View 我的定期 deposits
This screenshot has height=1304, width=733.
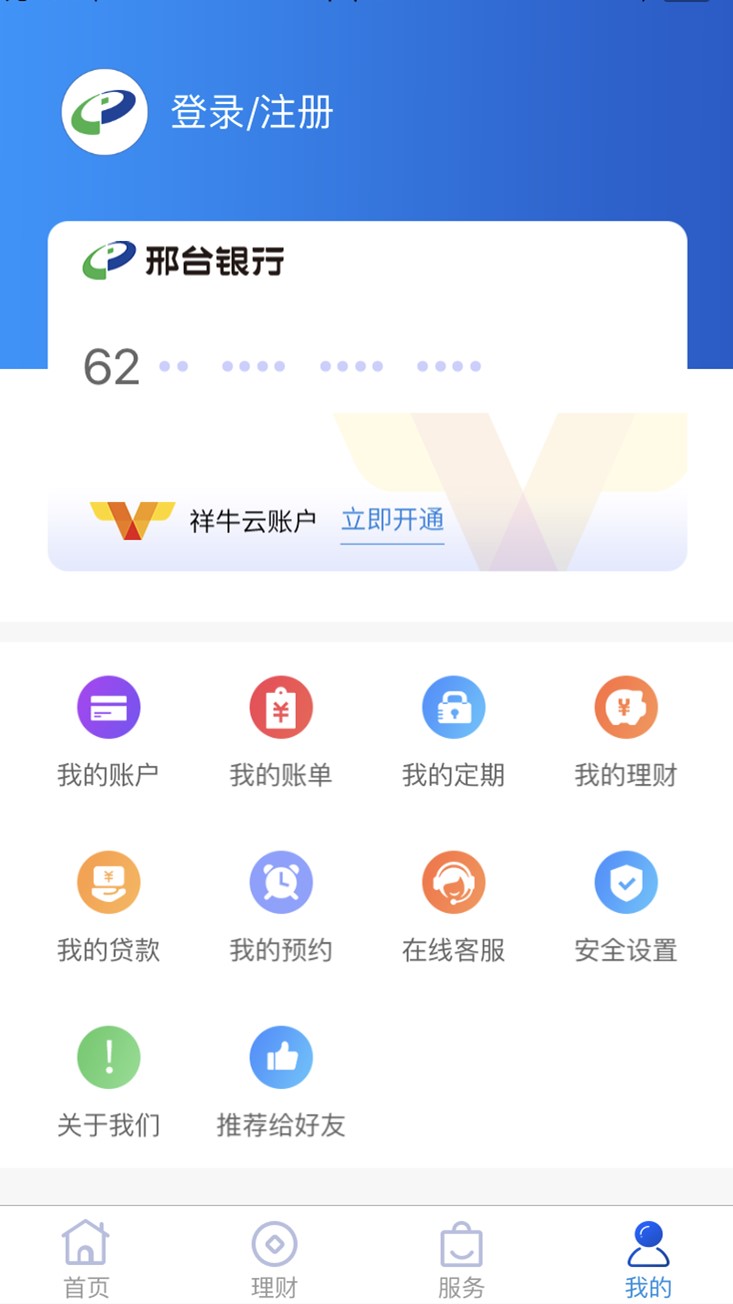453,732
